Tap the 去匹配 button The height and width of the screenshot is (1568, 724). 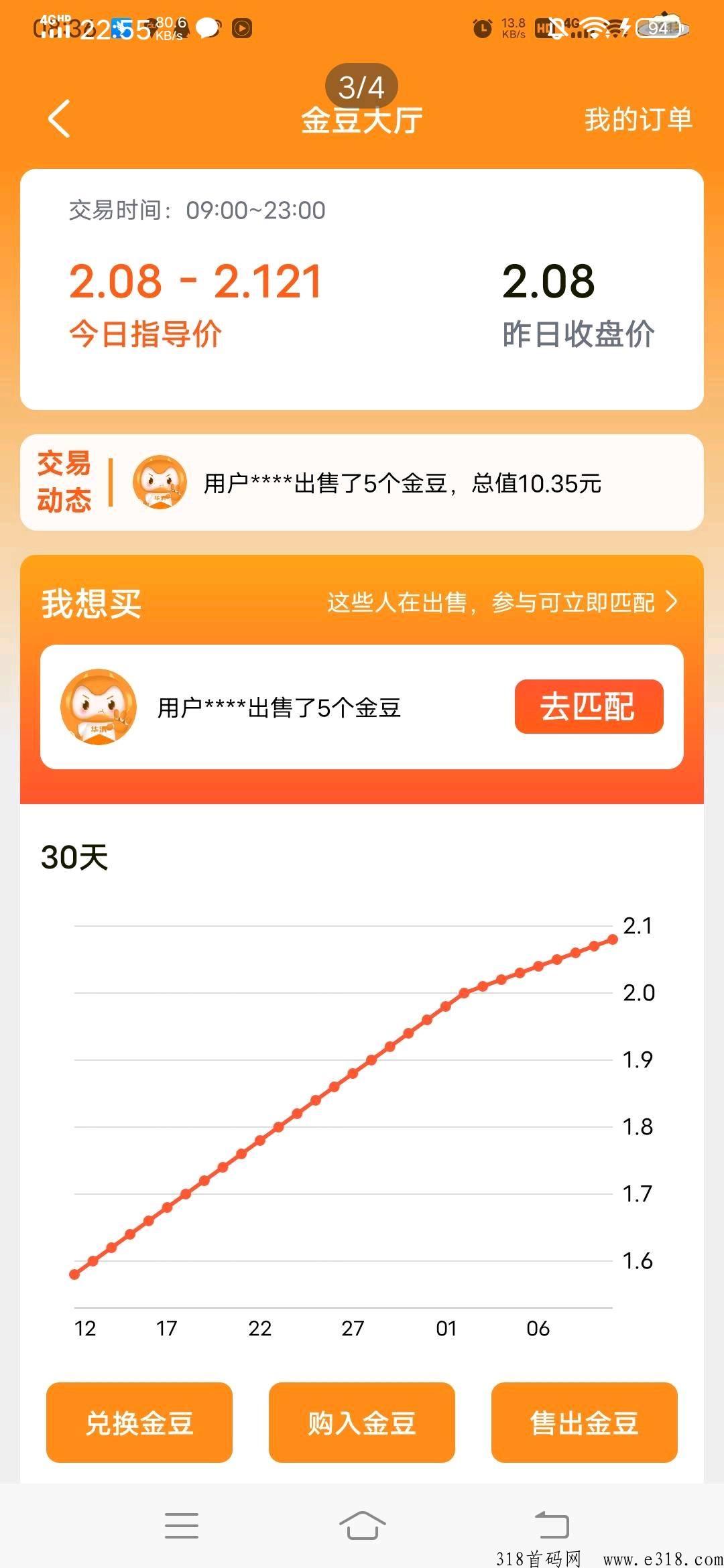(589, 706)
